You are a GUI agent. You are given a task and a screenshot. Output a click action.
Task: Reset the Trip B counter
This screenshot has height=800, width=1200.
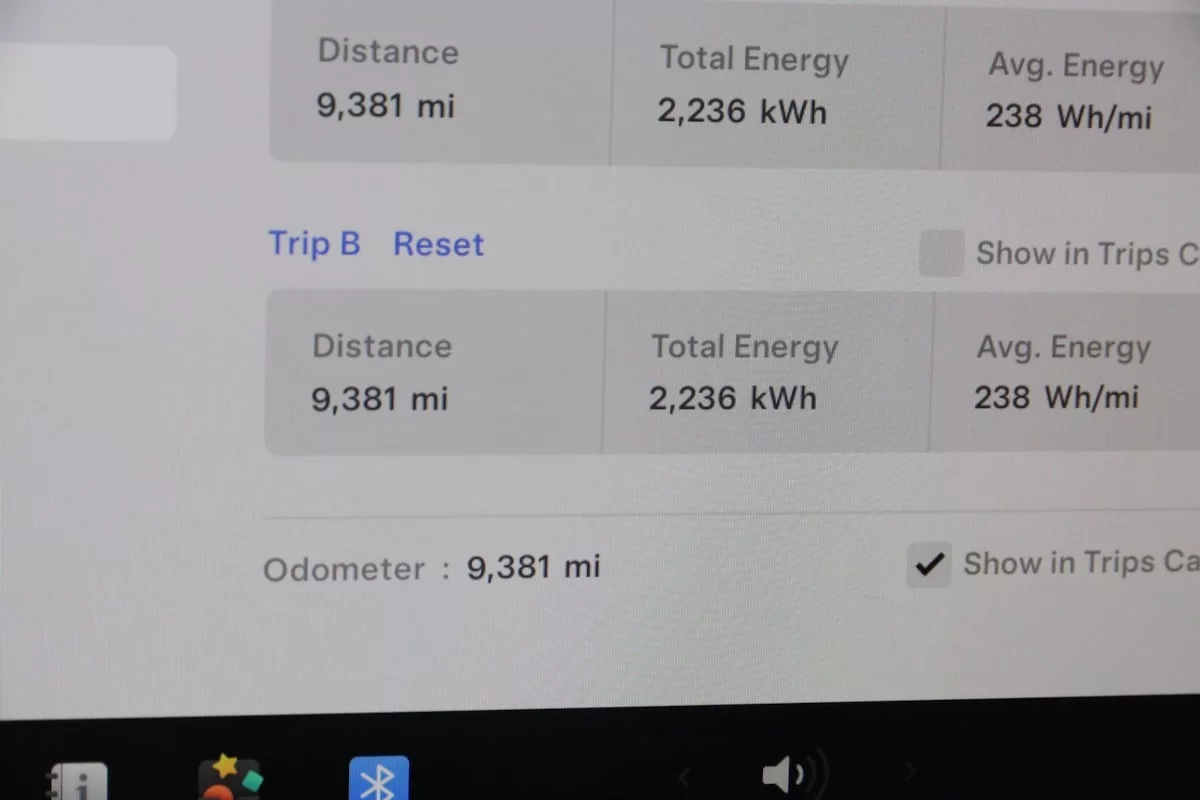click(438, 244)
